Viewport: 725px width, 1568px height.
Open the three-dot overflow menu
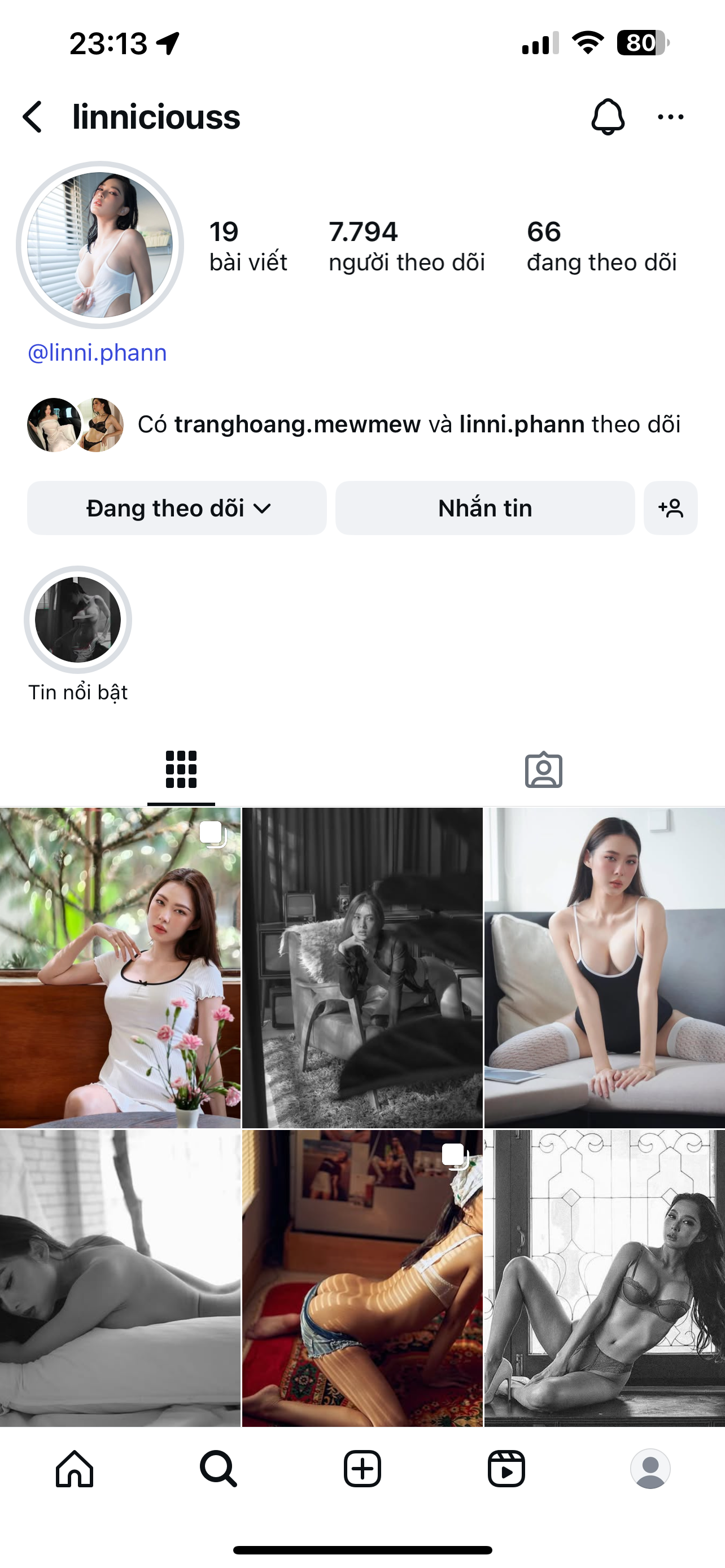(x=670, y=117)
